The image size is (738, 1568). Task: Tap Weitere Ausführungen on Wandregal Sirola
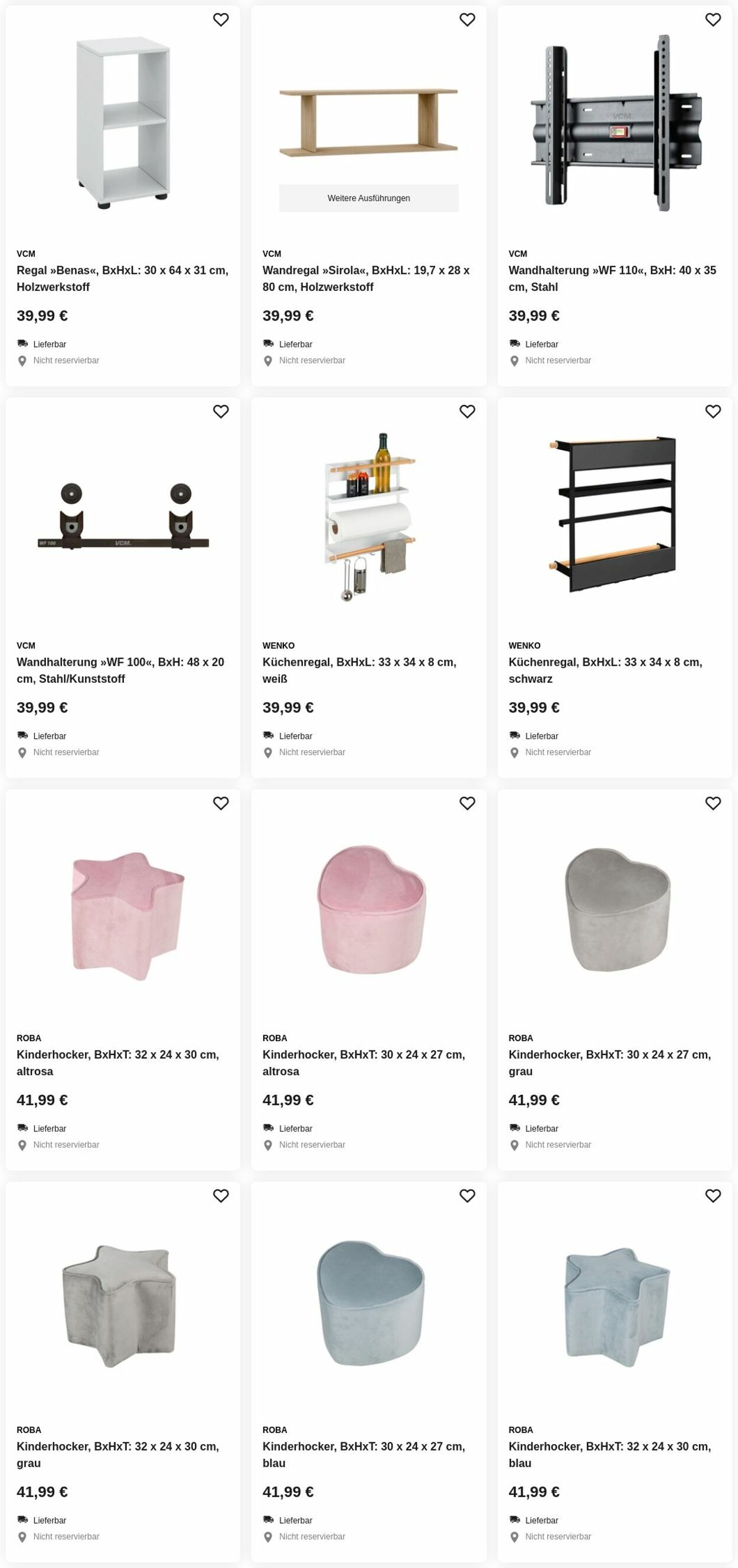368,198
